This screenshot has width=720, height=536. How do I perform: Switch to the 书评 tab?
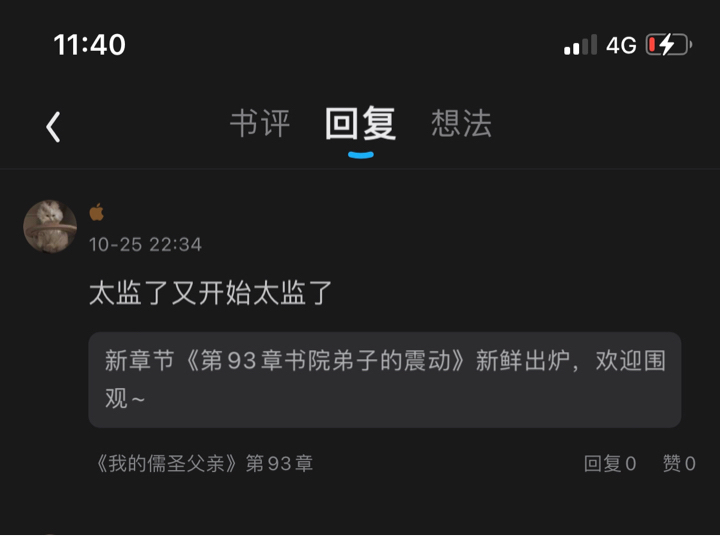pyautogui.click(x=260, y=123)
